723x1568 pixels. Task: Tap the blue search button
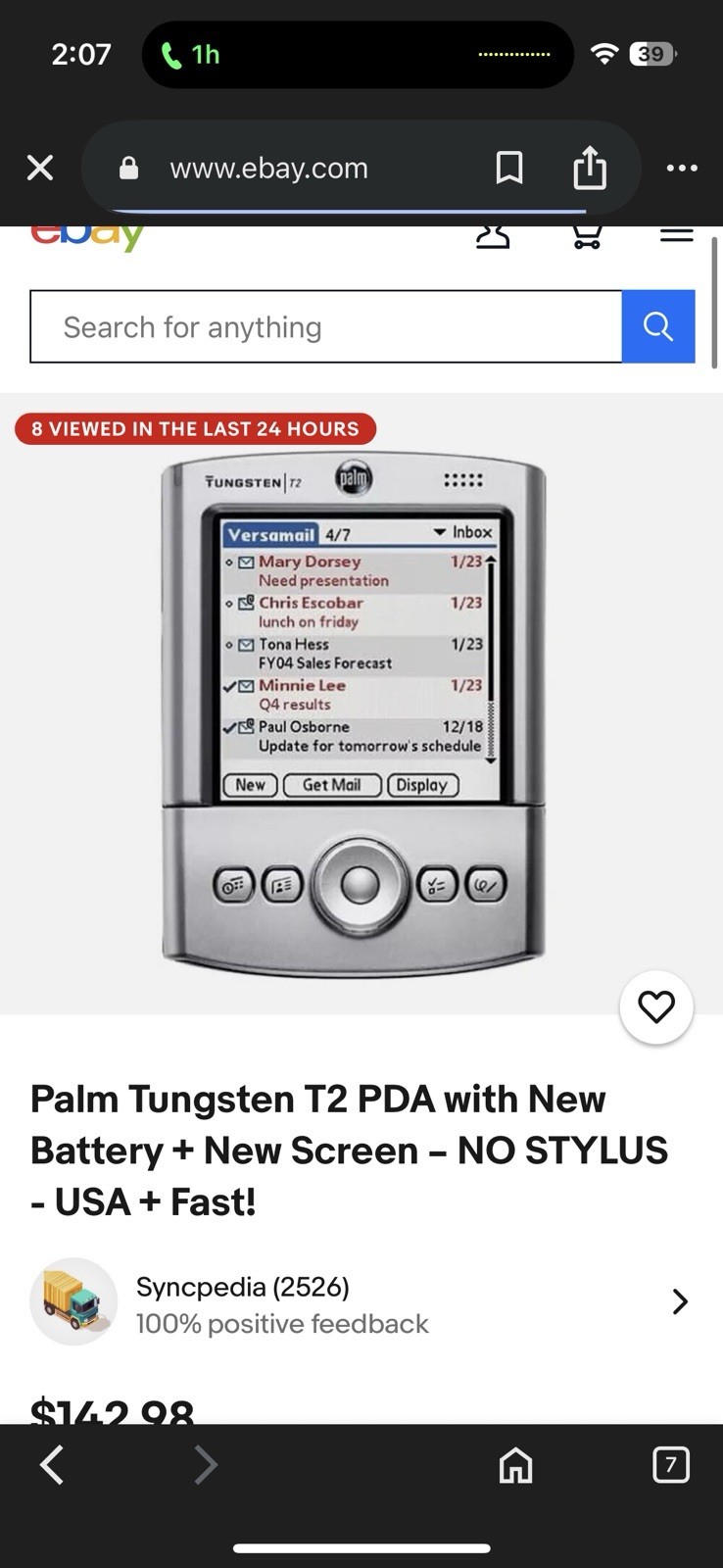[658, 327]
